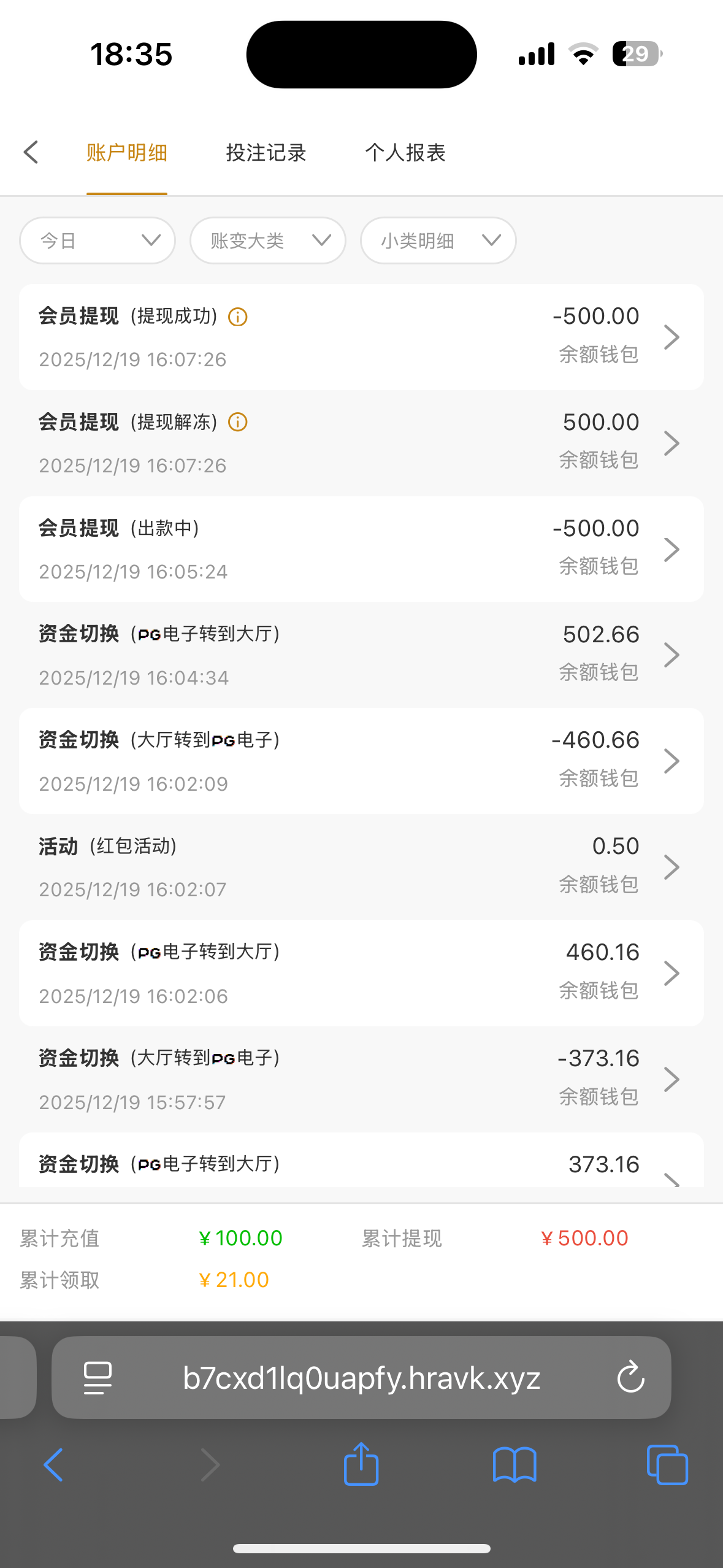
Task: Open the 502.66 PG电子转到大厅 record
Action: point(361,655)
